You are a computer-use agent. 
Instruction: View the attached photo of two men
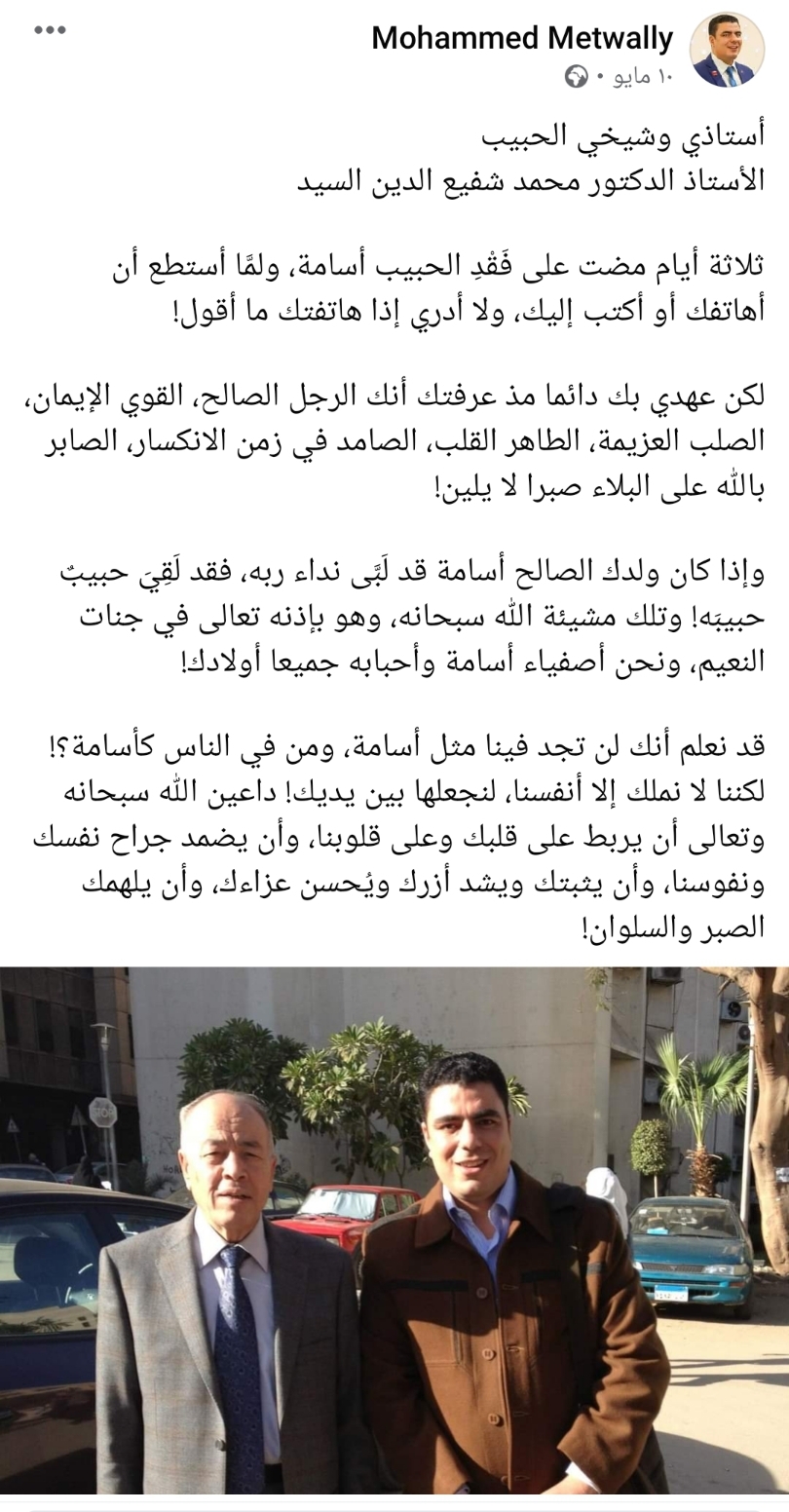tap(394, 1229)
